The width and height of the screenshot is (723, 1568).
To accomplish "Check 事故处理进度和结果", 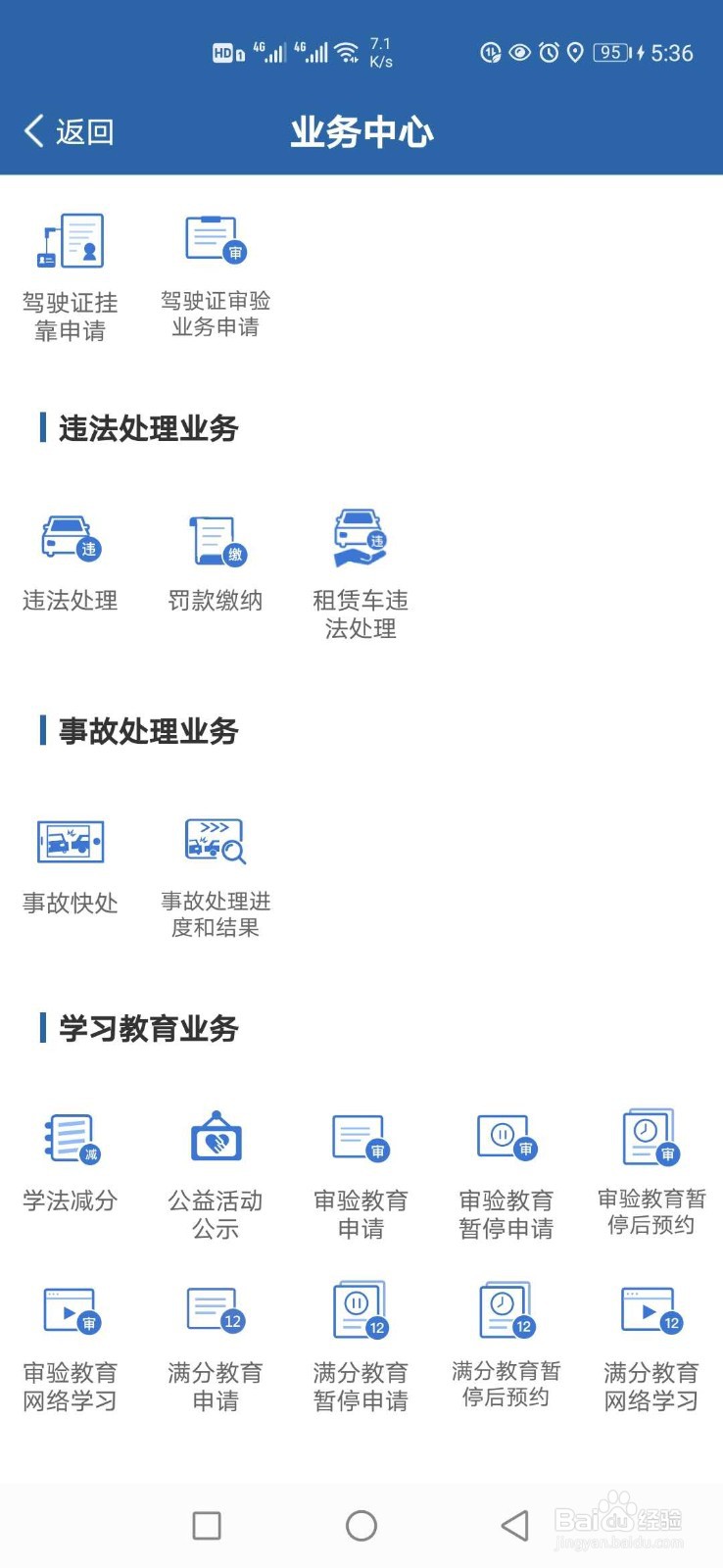I will tap(216, 877).
